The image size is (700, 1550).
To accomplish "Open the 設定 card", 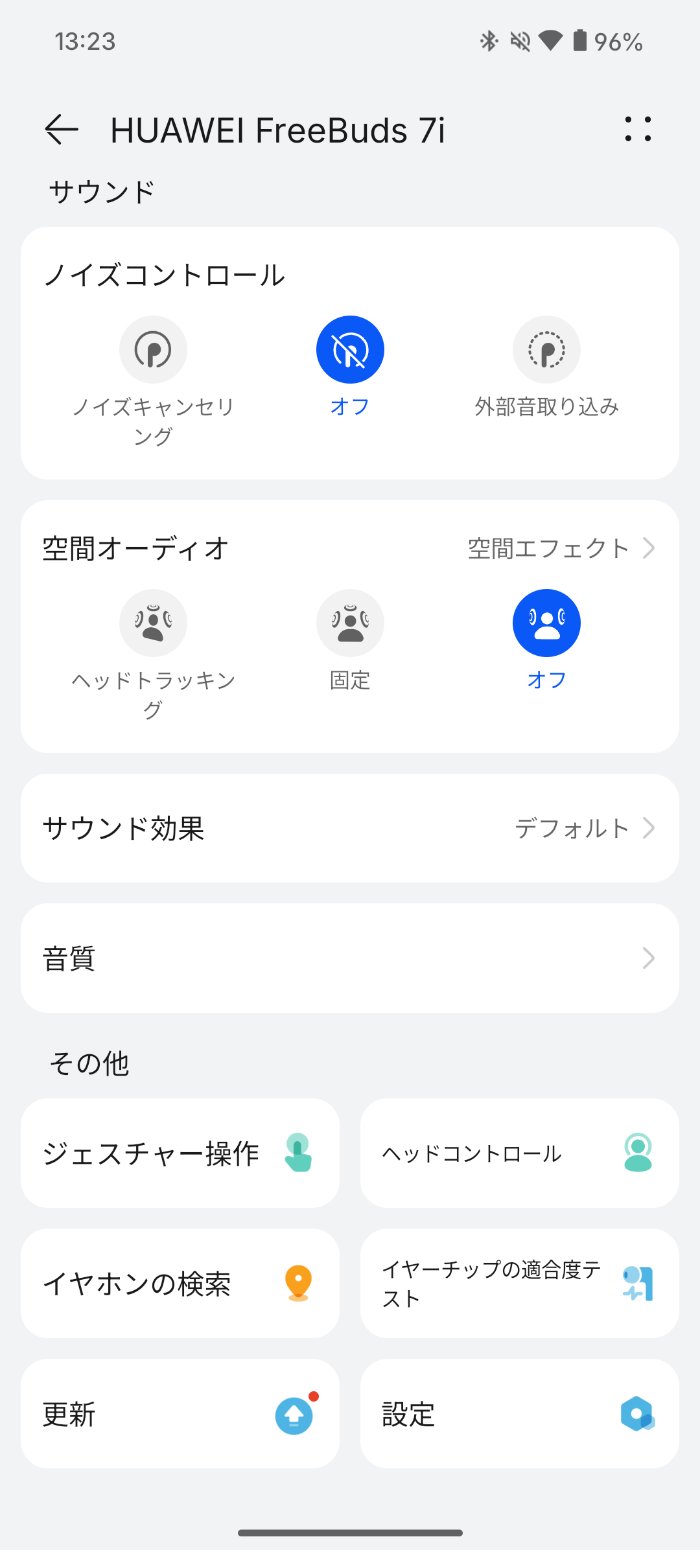I will coord(519,1414).
